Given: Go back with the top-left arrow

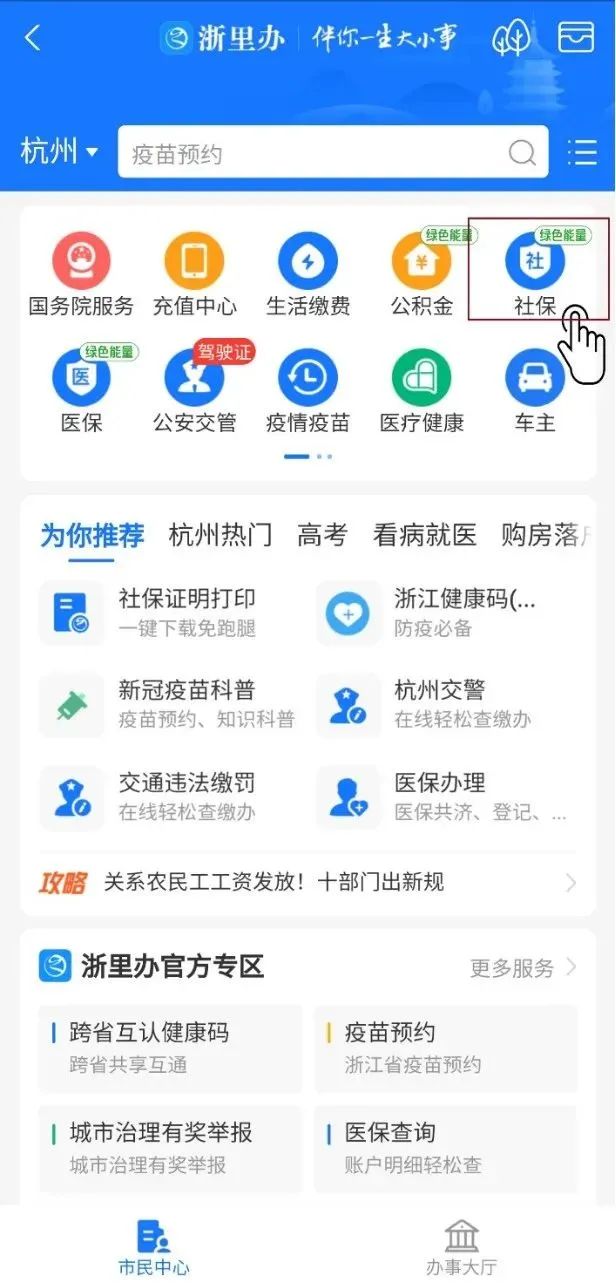Looking at the screenshot, I should pyautogui.click(x=33, y=39).
